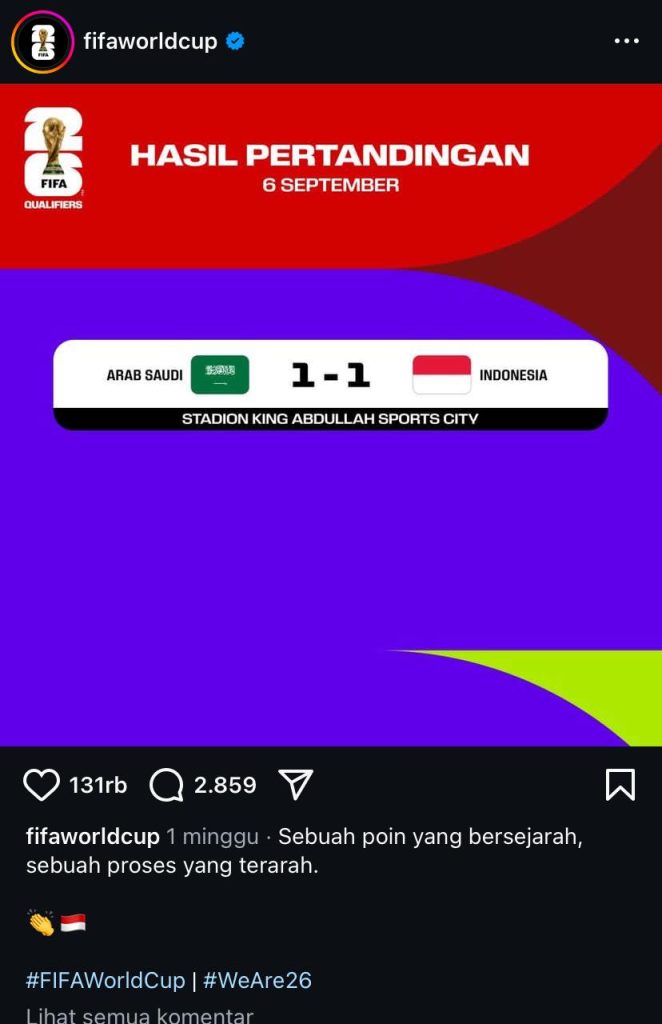Image resolution: width=662 pixels, height=1024 pixels.
Task: Like the fifaworldcup post
Action: point(42,786)
